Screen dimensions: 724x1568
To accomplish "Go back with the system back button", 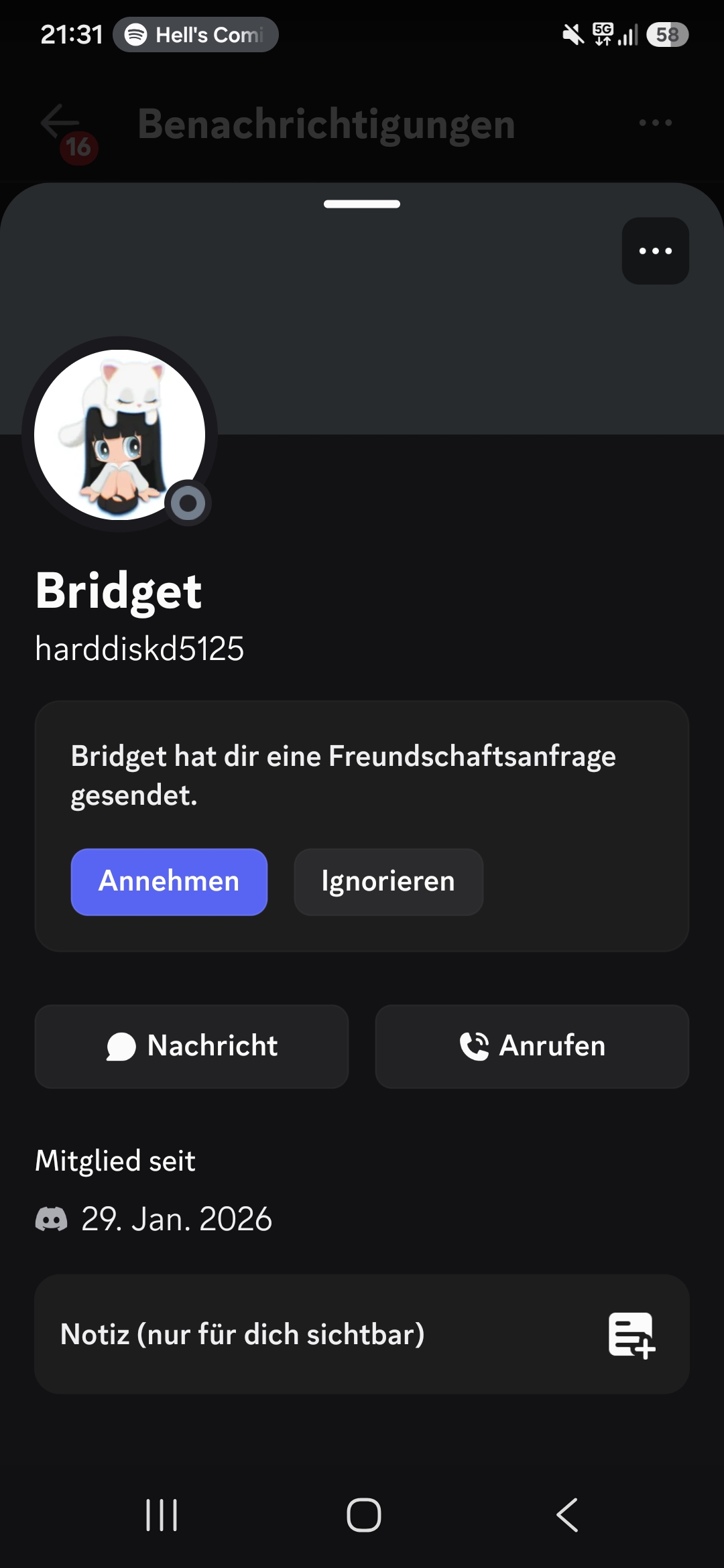I will tap(567, 1515).
